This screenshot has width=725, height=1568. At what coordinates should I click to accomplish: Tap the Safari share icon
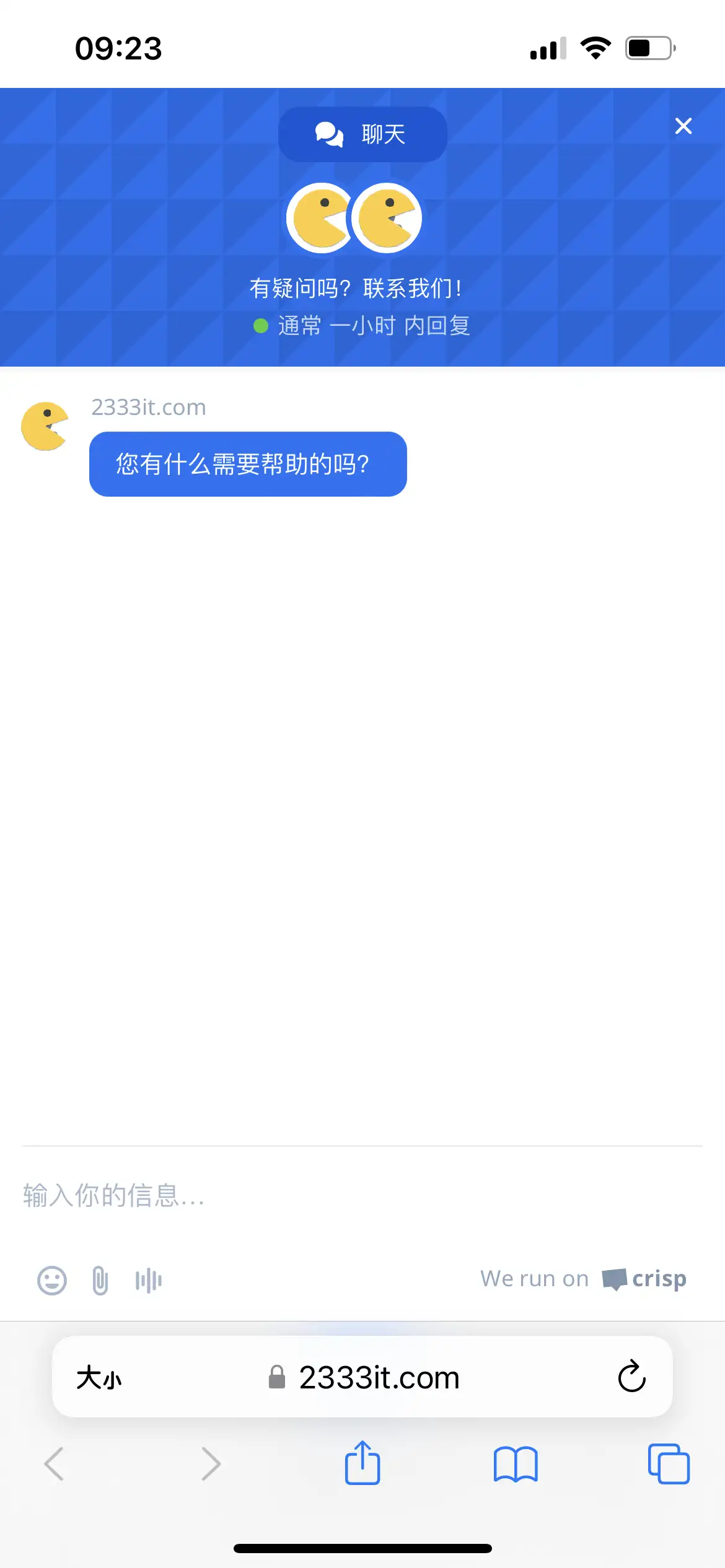pyautogui.click(x=362, y=1464)
